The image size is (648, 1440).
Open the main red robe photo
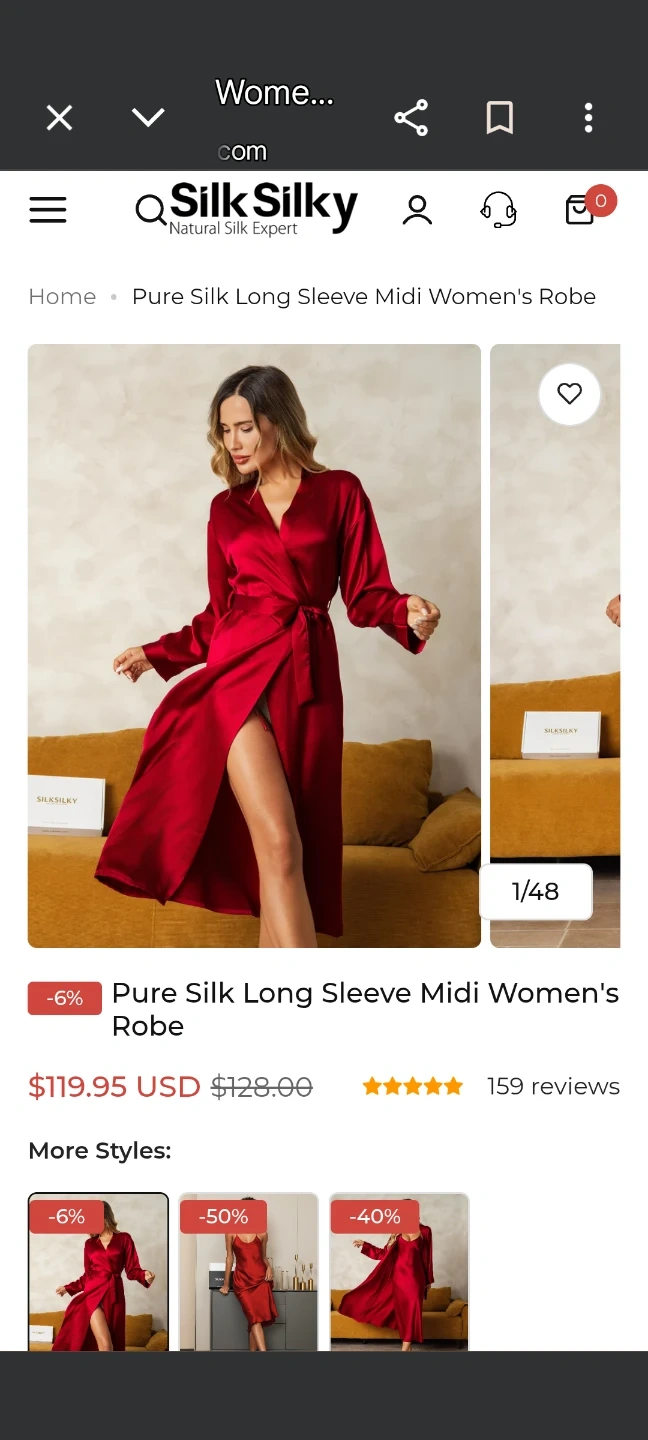tap(254, 646)
